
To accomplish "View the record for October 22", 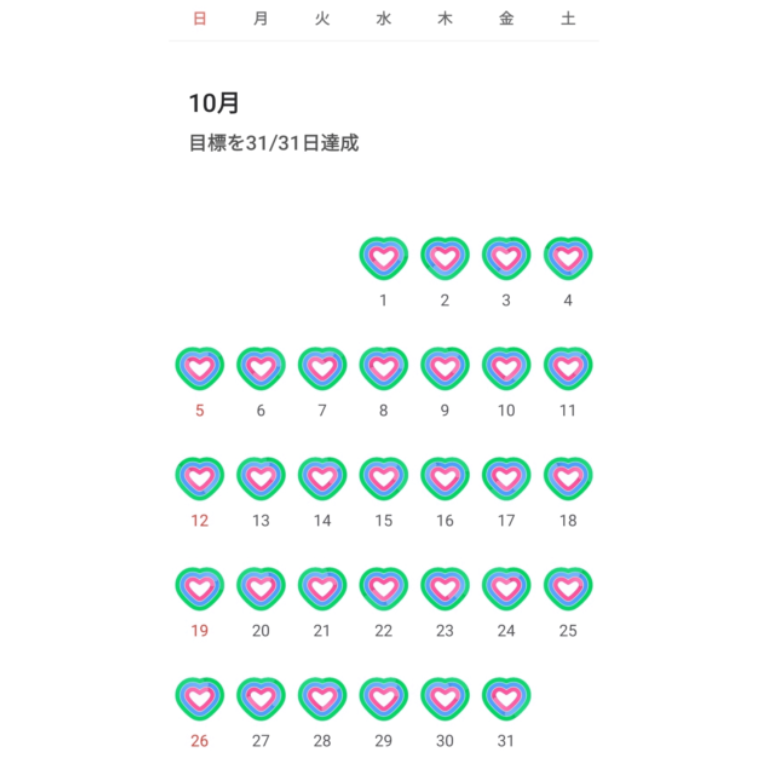I will coord(383,588).
